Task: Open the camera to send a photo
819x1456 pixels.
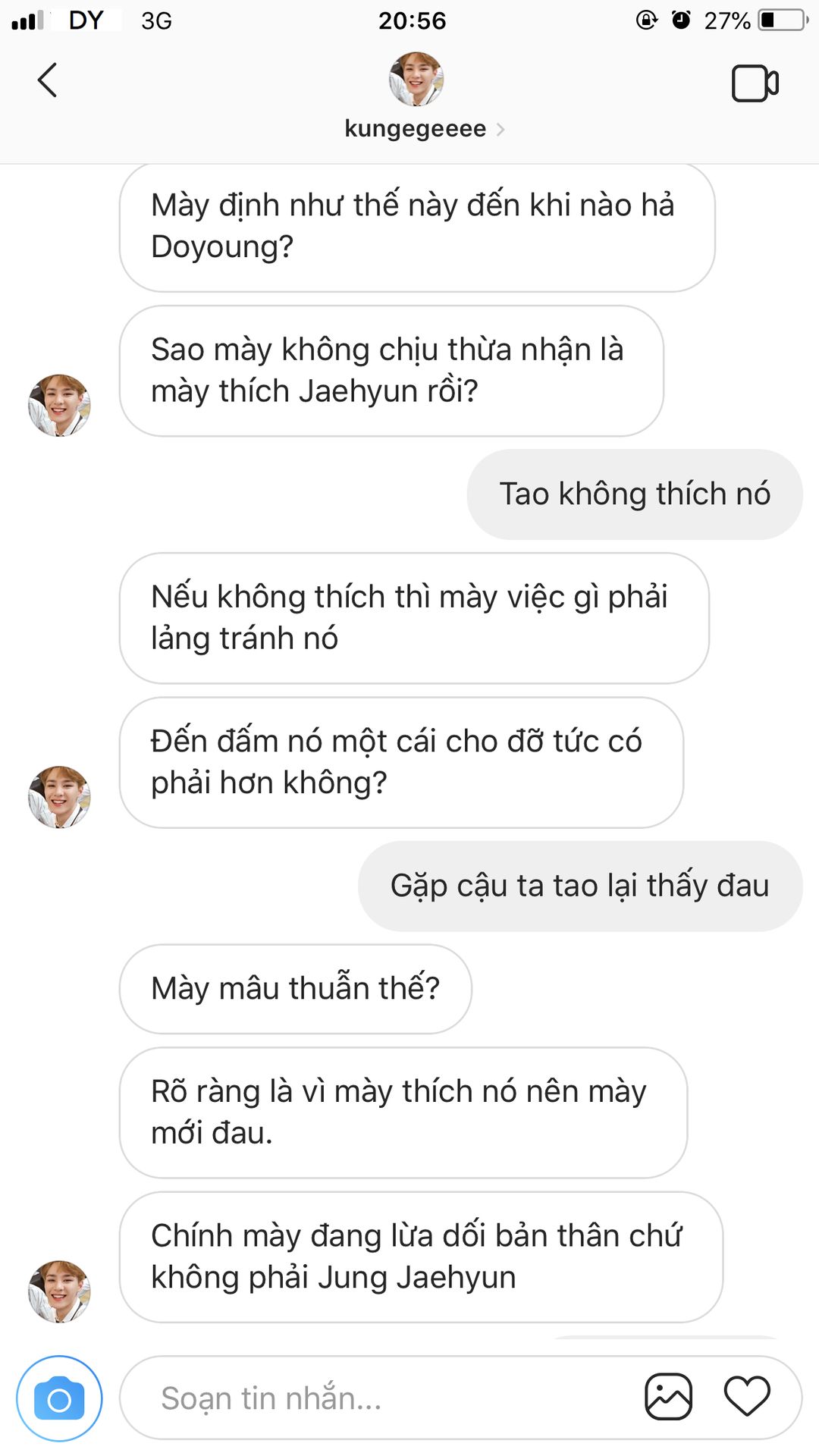Action: [59, 1398]
